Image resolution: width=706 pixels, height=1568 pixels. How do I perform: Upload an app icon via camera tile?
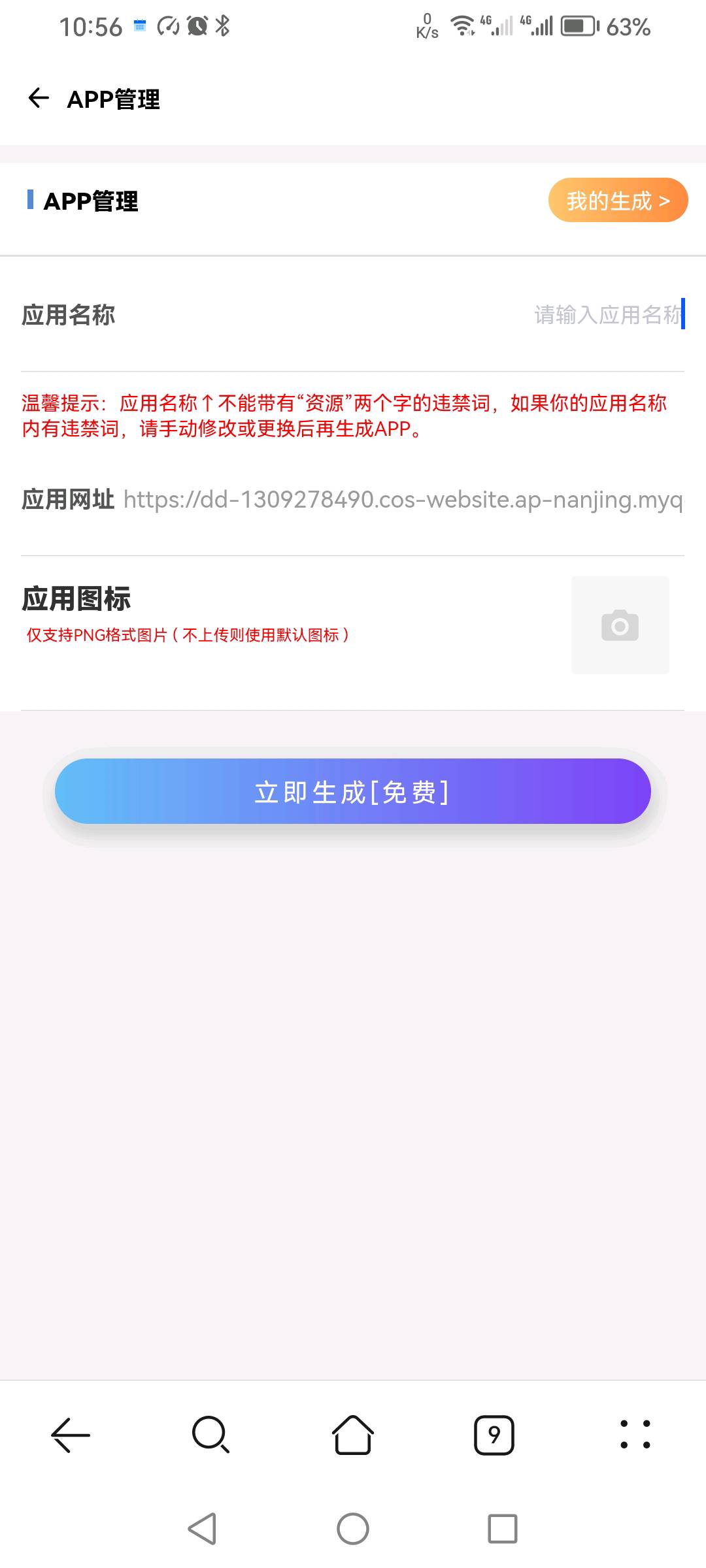coord(620,625)
